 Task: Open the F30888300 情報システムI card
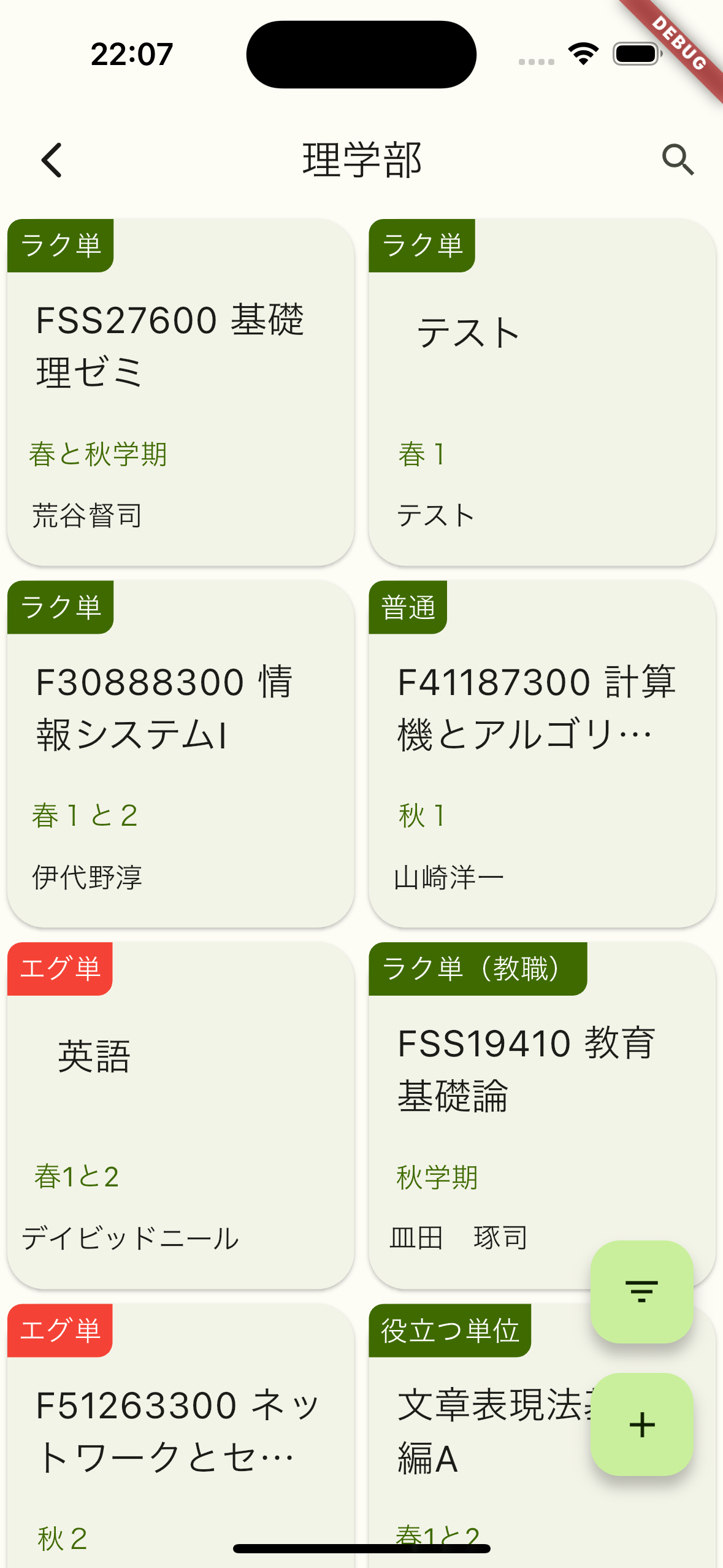point(181,754)
